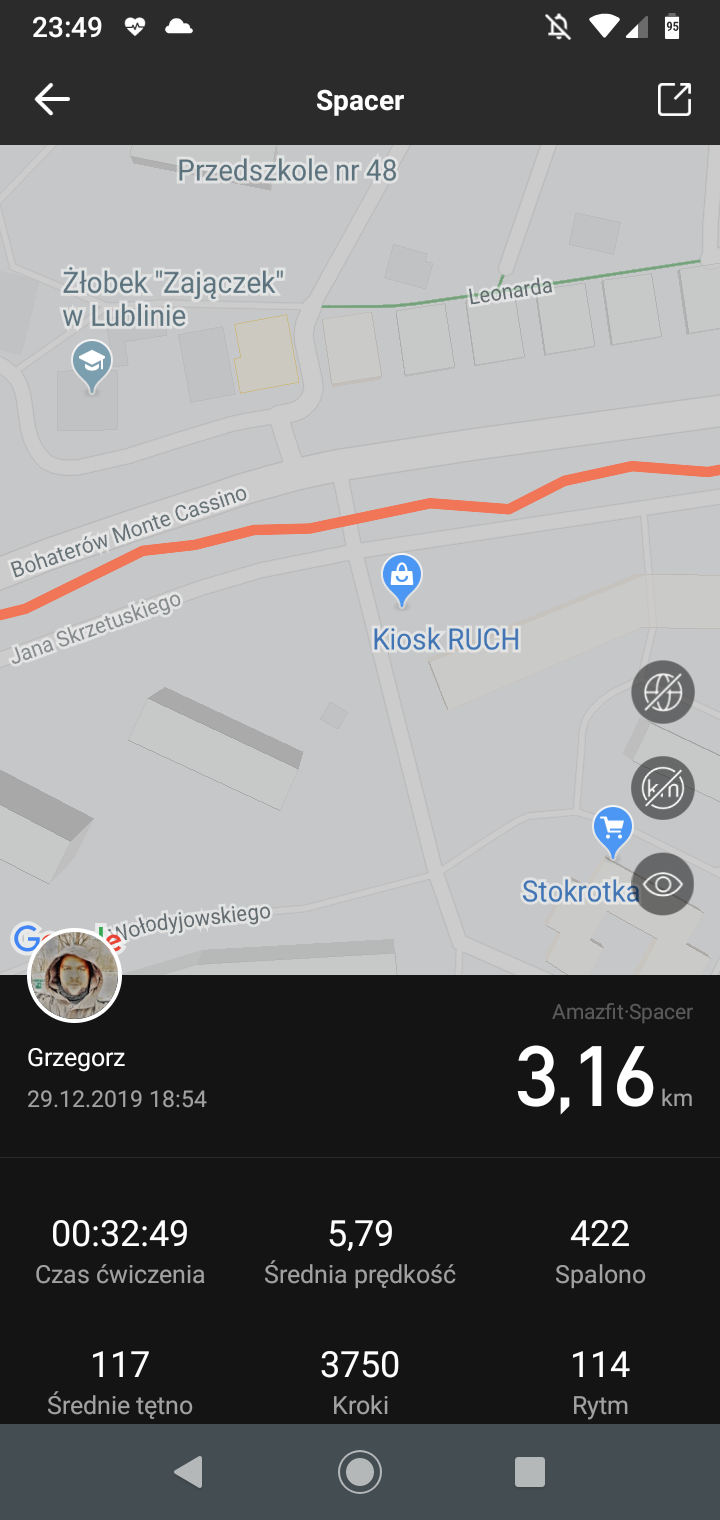
Task: Open the Żłobek Zajączek map marker
Action: [92, 364]
